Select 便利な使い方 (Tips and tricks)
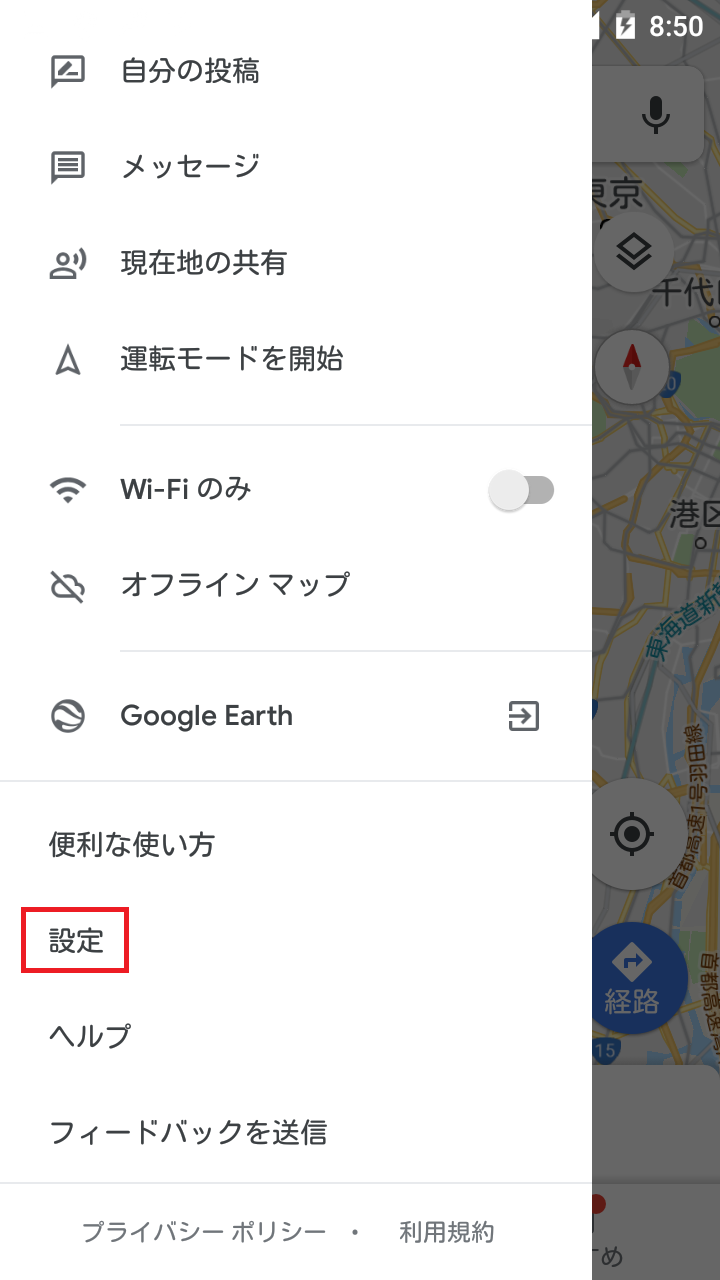This screenshot has width=720, height=1280. pyautogui.click(x=131, y=845)
